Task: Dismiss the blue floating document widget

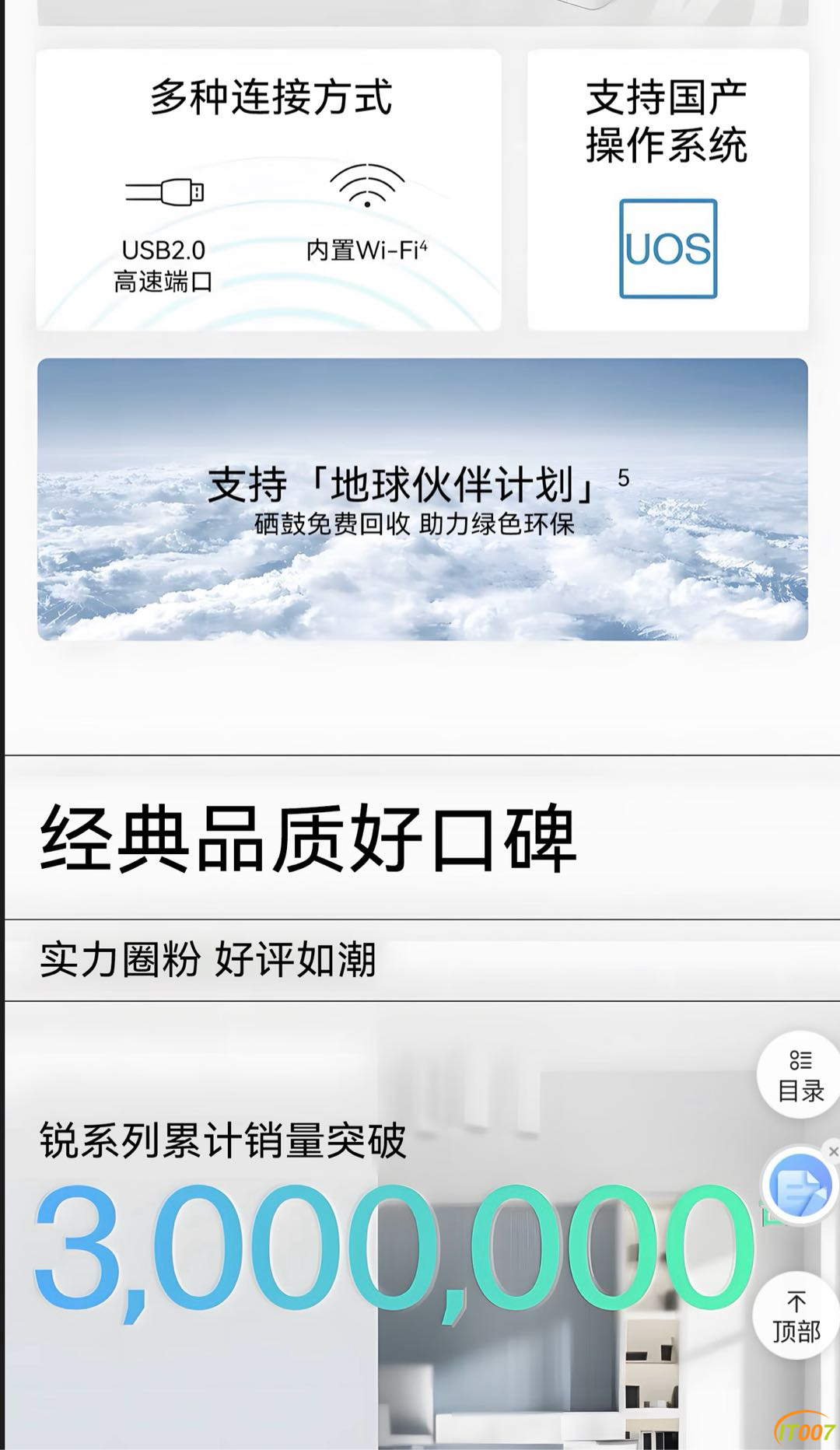Action: [x=833, y=1151]
